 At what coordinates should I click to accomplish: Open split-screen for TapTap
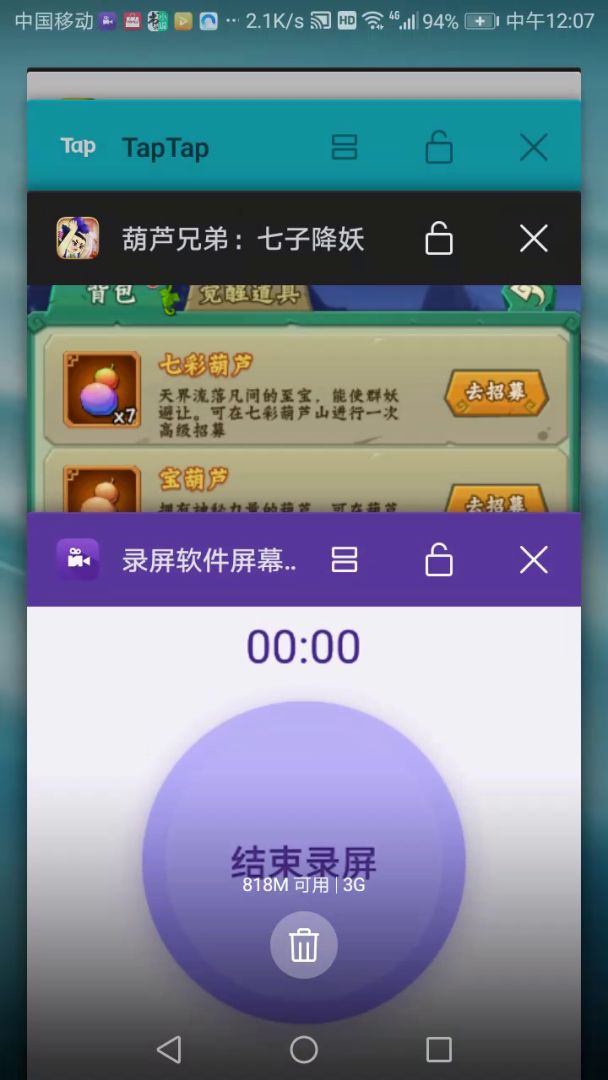(344, 148)
